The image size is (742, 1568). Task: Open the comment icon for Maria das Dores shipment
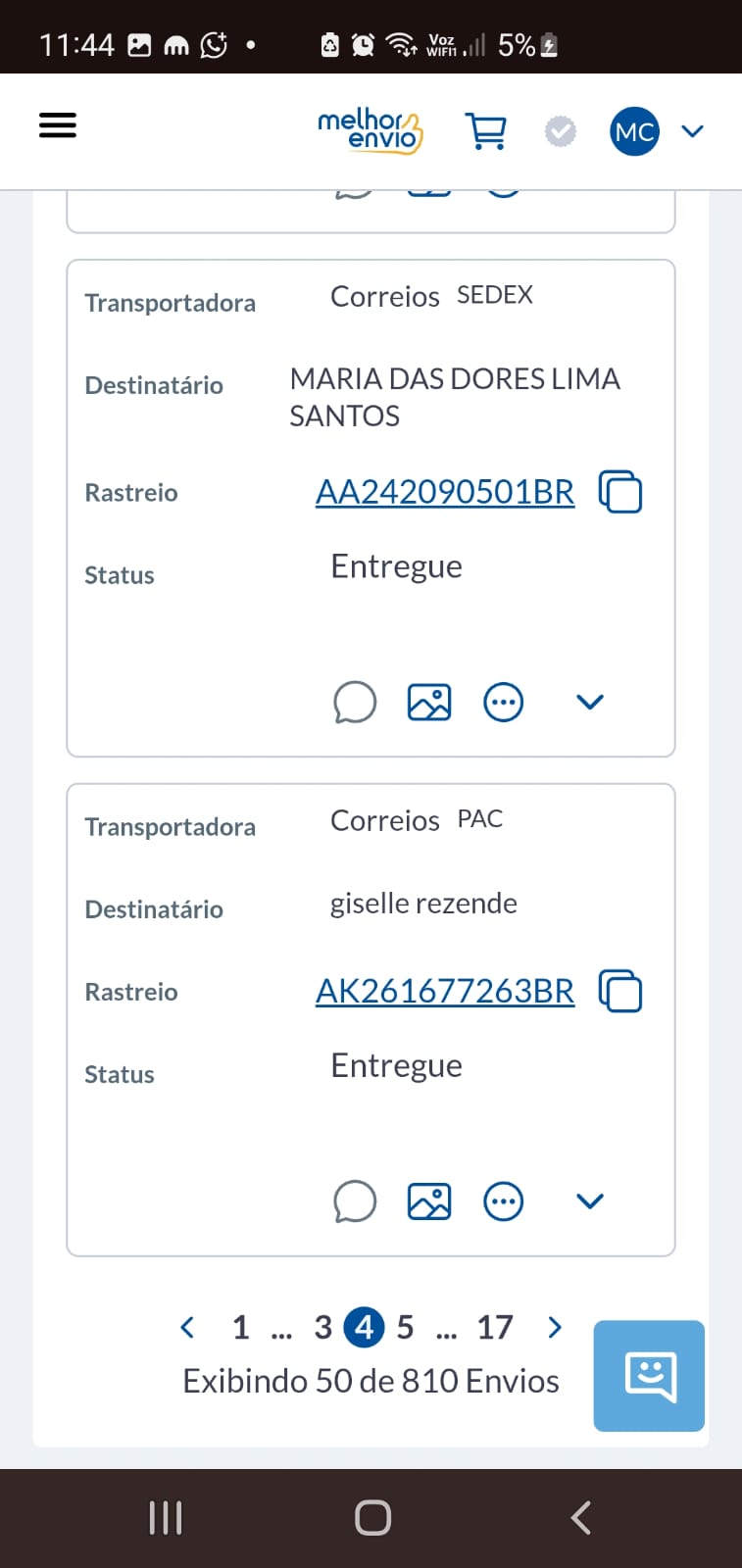coord(355,702)
